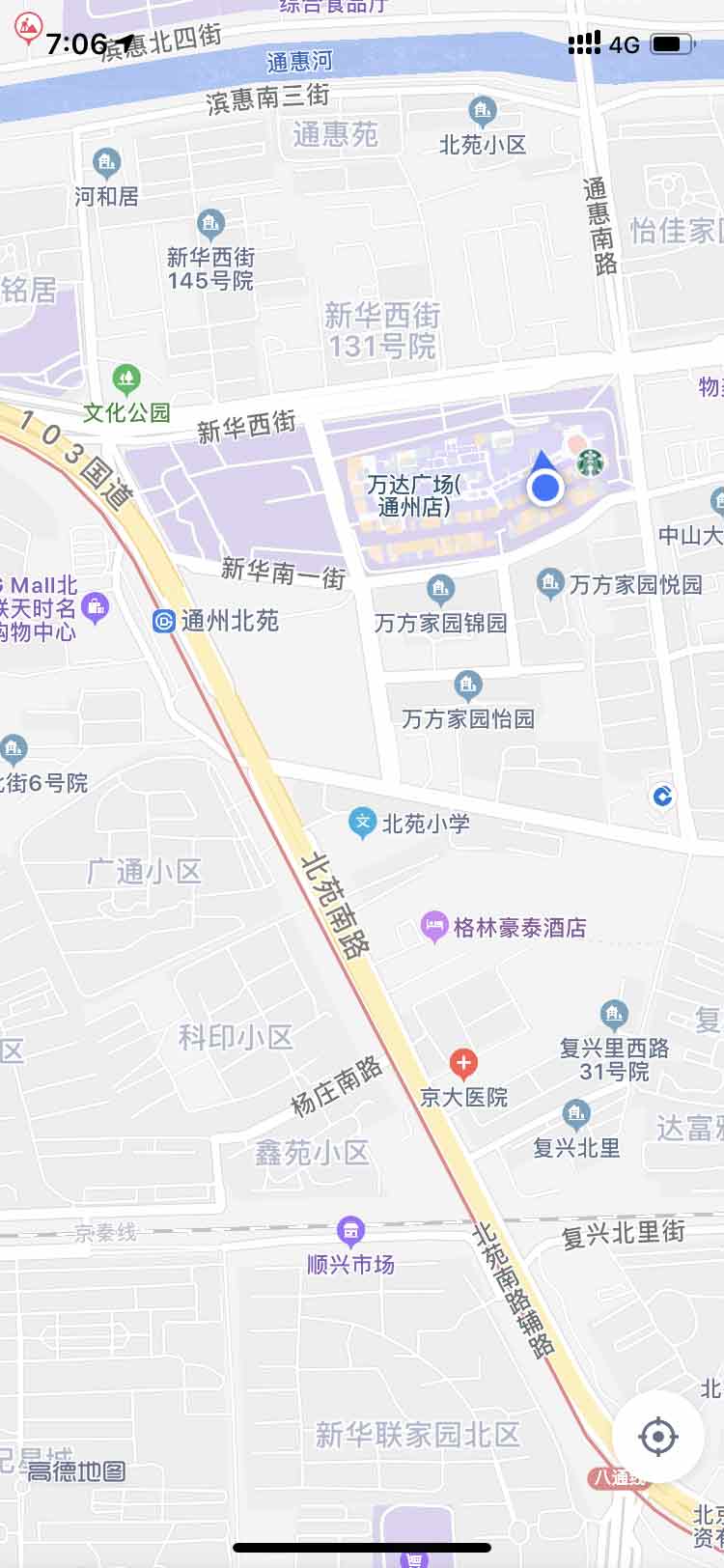Tap the recenter location button
This screenshot has width=724, height=1568.
(658, 1437)
